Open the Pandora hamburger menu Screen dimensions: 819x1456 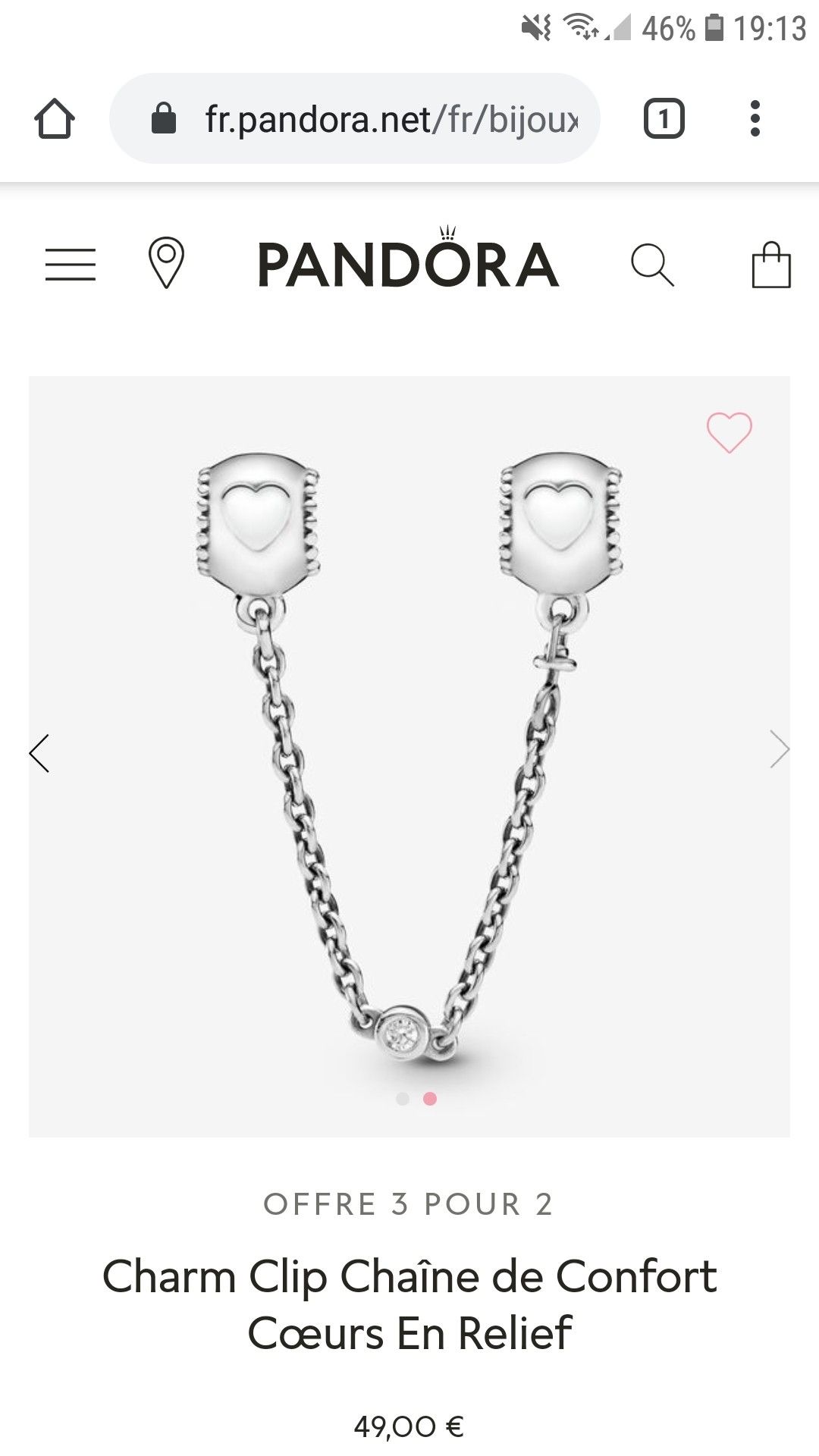click(x=71, y=265)
